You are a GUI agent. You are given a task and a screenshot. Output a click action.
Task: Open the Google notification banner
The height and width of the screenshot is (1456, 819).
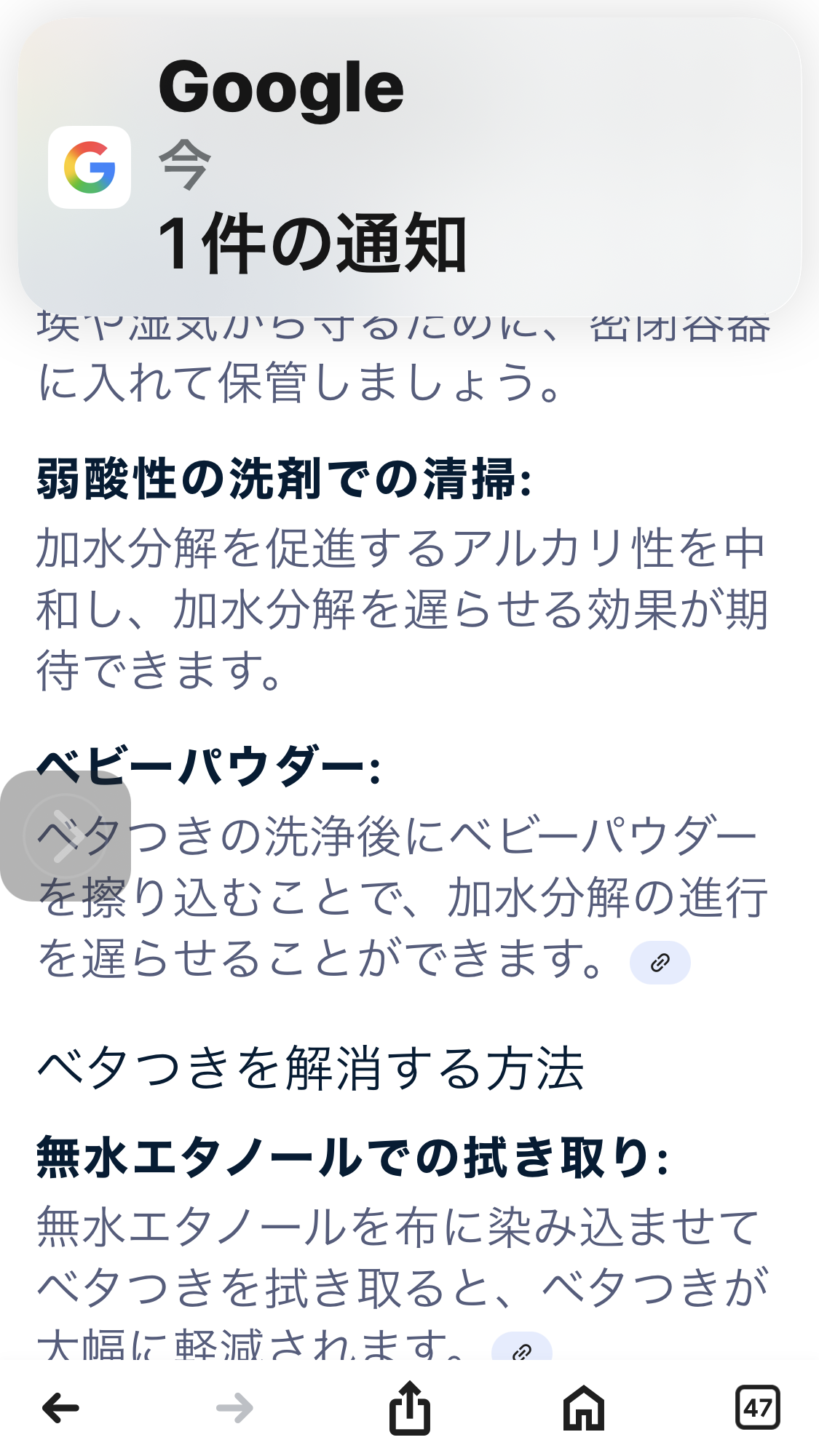(x=409, y=167)
